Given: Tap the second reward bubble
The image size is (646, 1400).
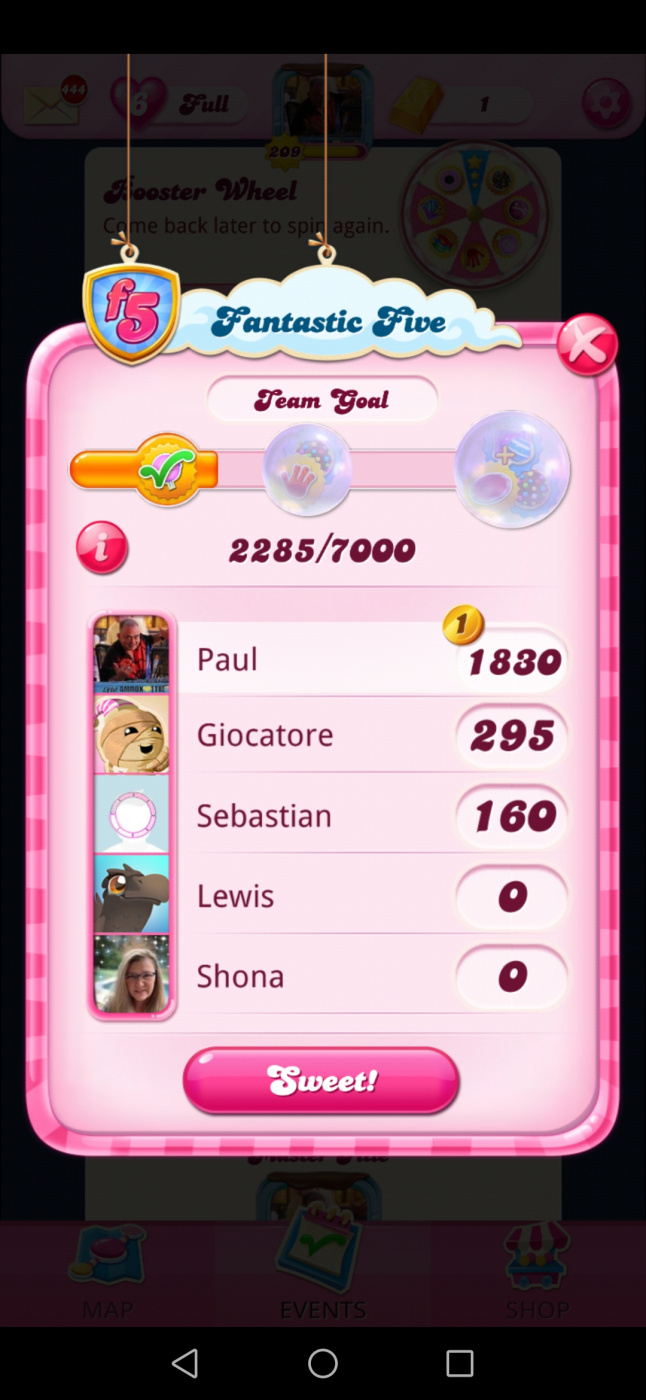Looking at the screenshot, I should click(x=307, y=469).
